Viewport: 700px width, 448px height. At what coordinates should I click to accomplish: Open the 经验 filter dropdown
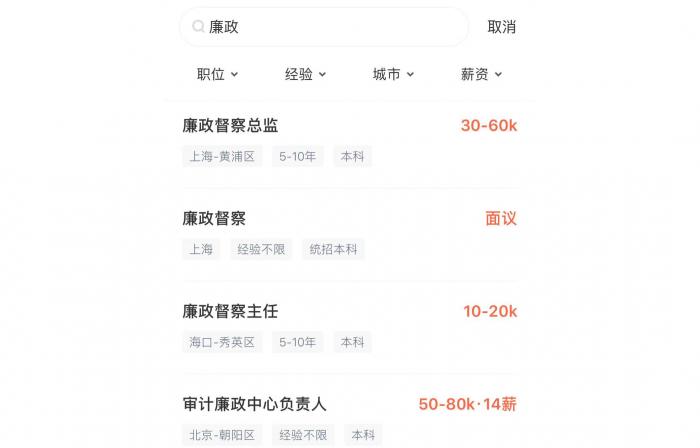(305, 74)
